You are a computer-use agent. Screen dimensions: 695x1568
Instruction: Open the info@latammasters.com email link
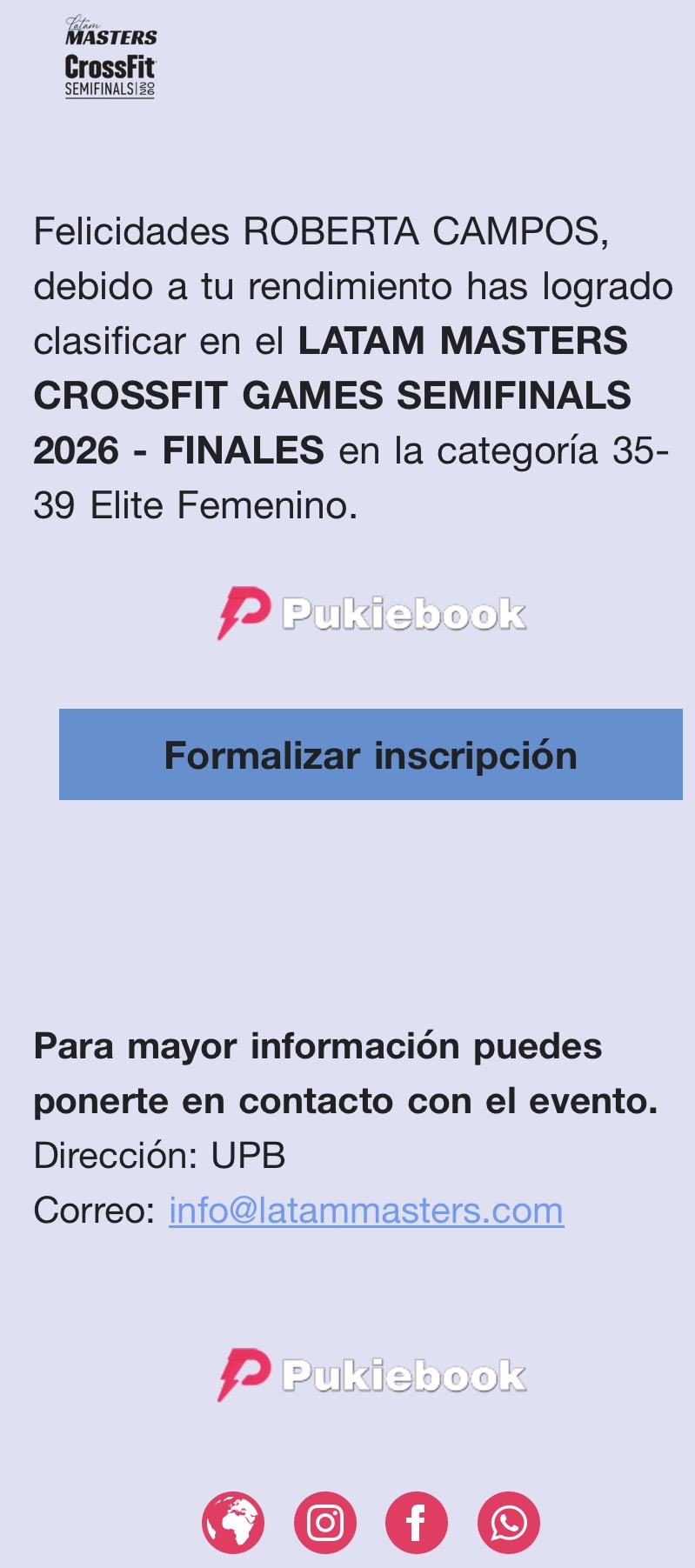click(x=366, y=1211)
